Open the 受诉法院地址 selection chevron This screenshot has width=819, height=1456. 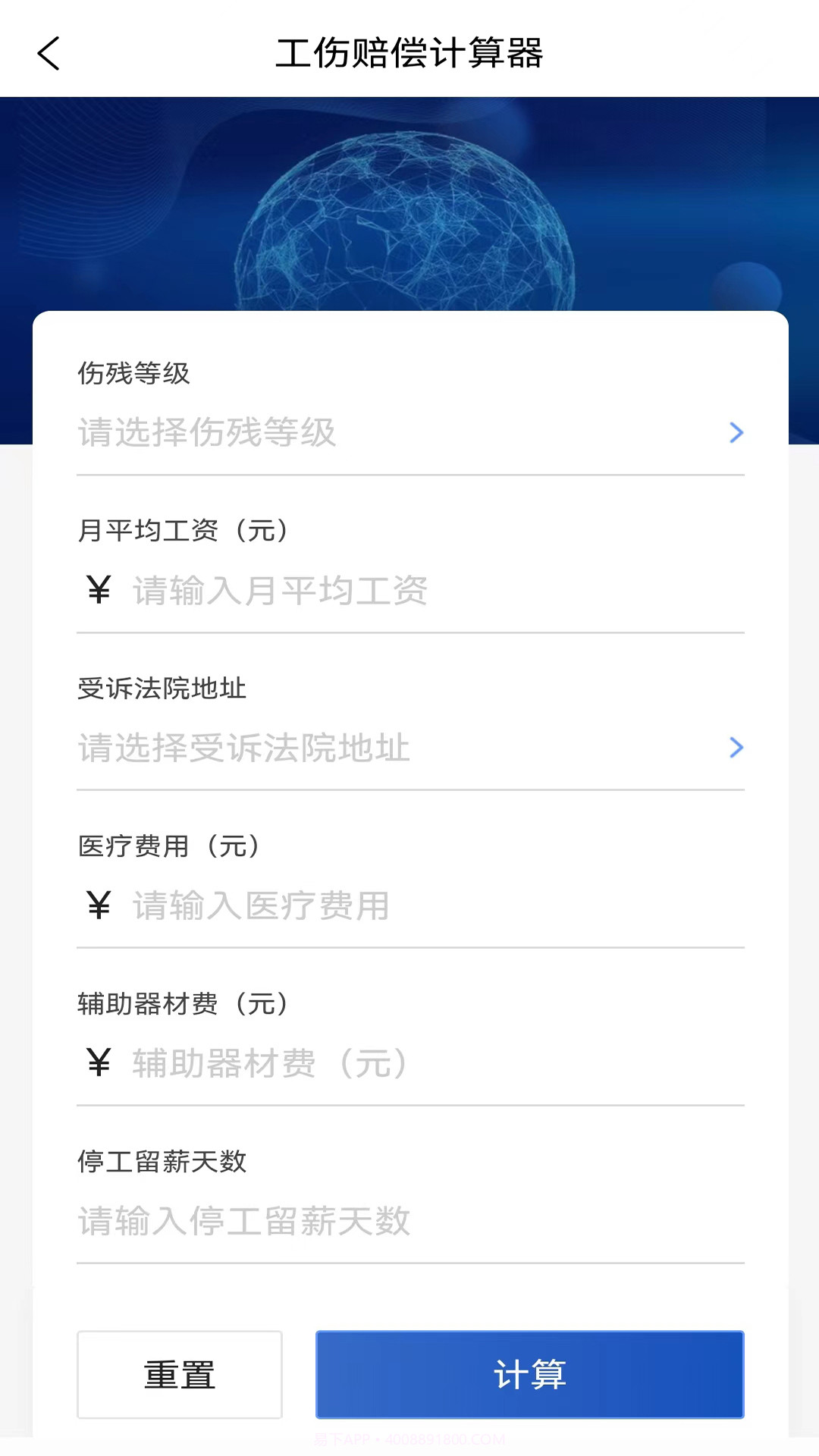tap(735, 748)
